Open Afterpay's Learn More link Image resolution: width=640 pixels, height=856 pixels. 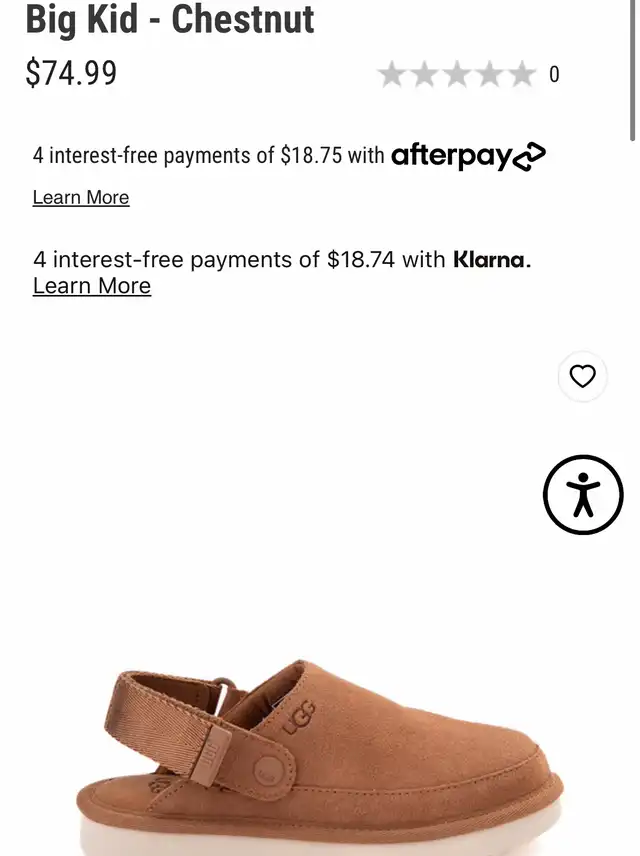pyautogui.click(x=81, y=198)
